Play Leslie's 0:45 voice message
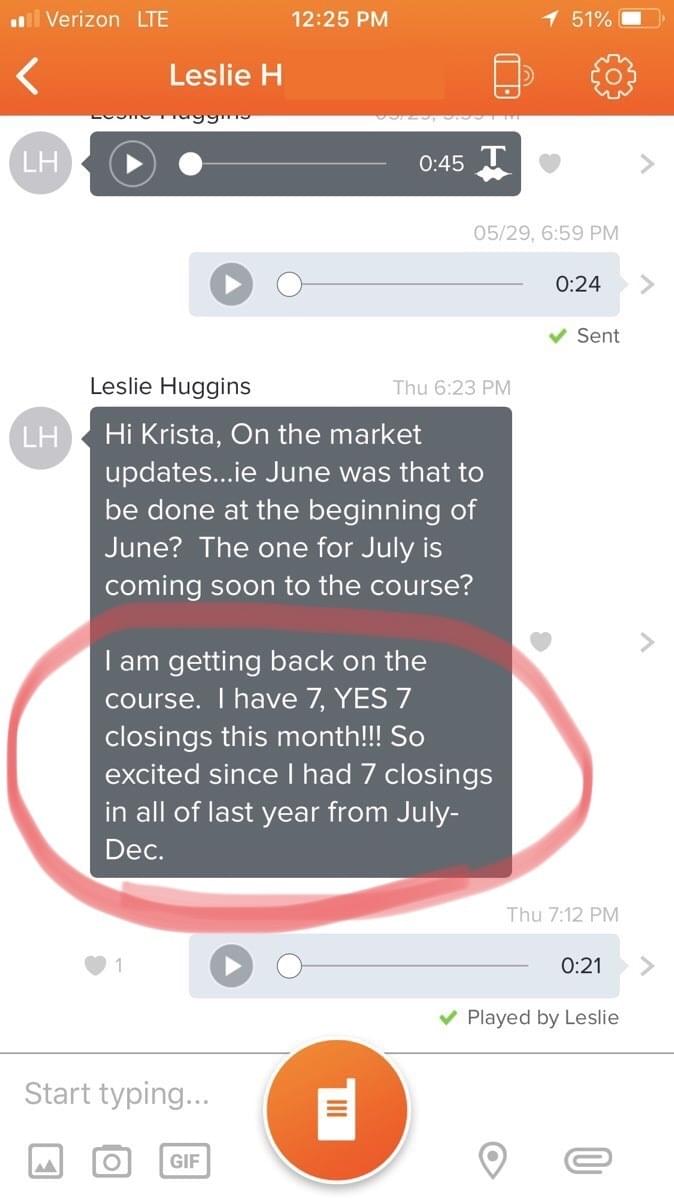Image resolution: width=674 pixels, height=1200 pixels. [132, 163]
